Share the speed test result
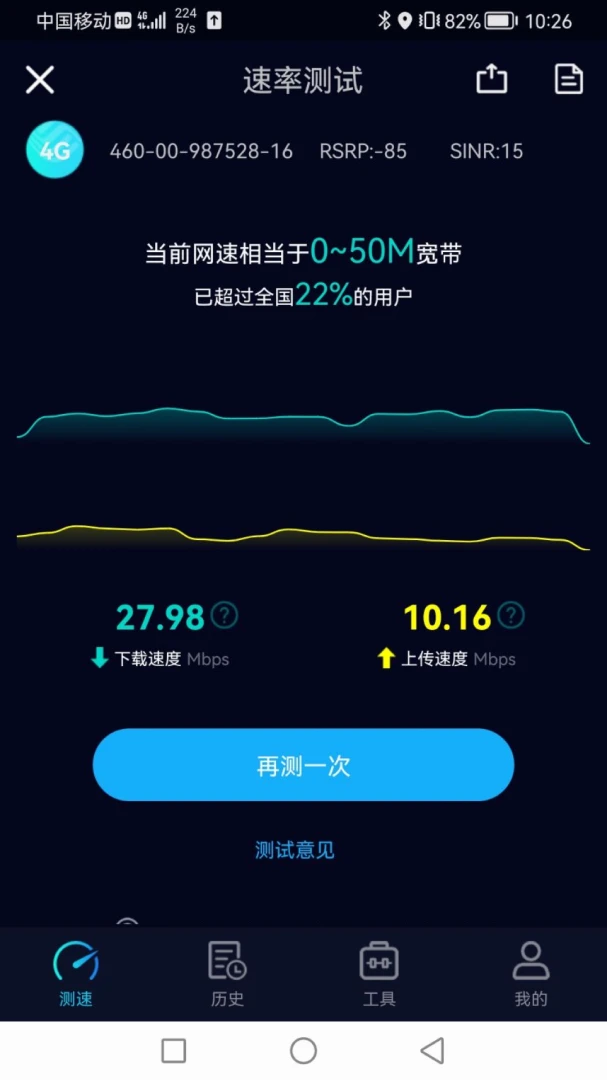 (491, 79)
